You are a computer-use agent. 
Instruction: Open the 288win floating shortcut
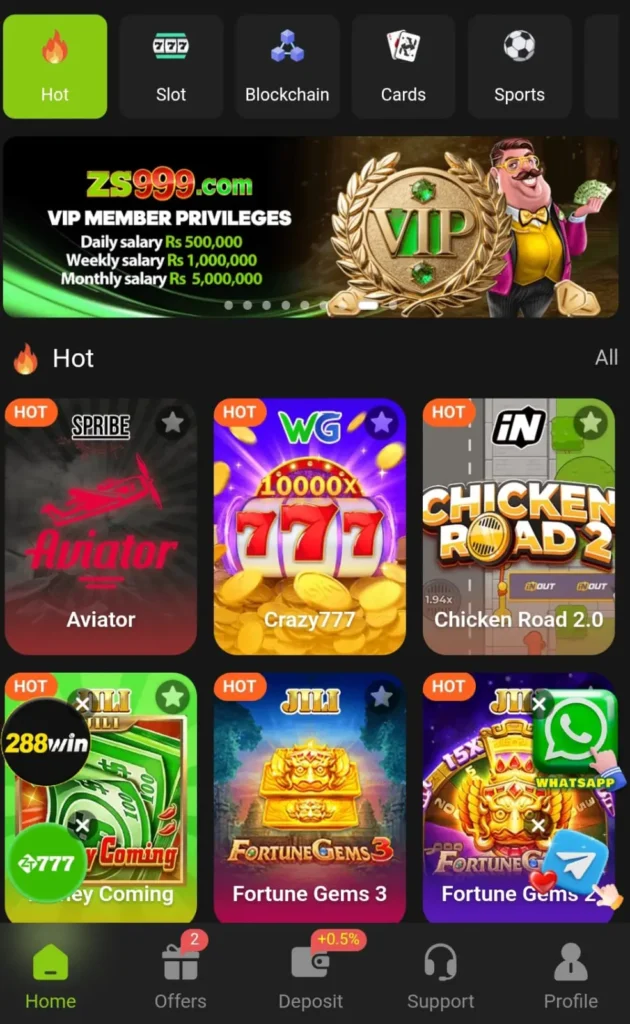click(x=46, y=744)
